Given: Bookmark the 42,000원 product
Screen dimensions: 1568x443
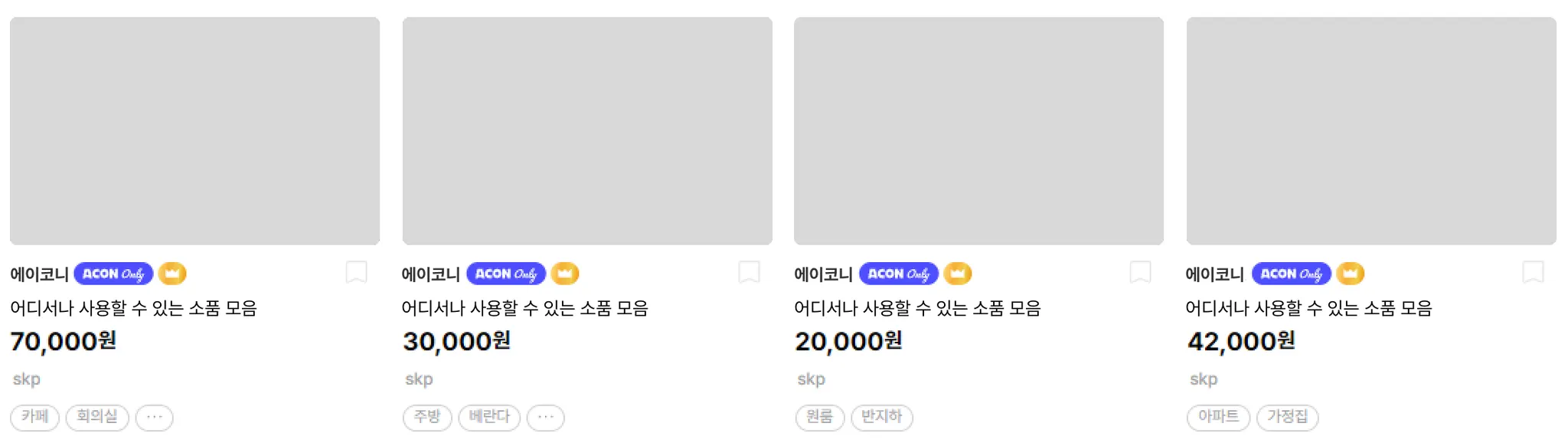Looking at the screenshot, I should point(1533,272).
